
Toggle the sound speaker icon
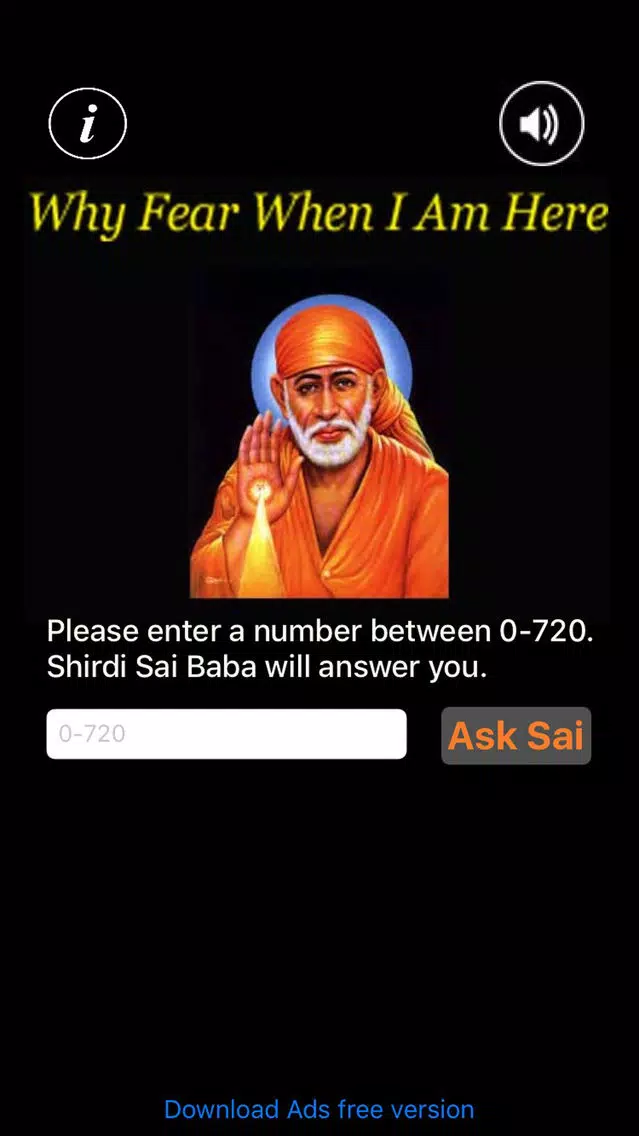click(x=541, y=124)
